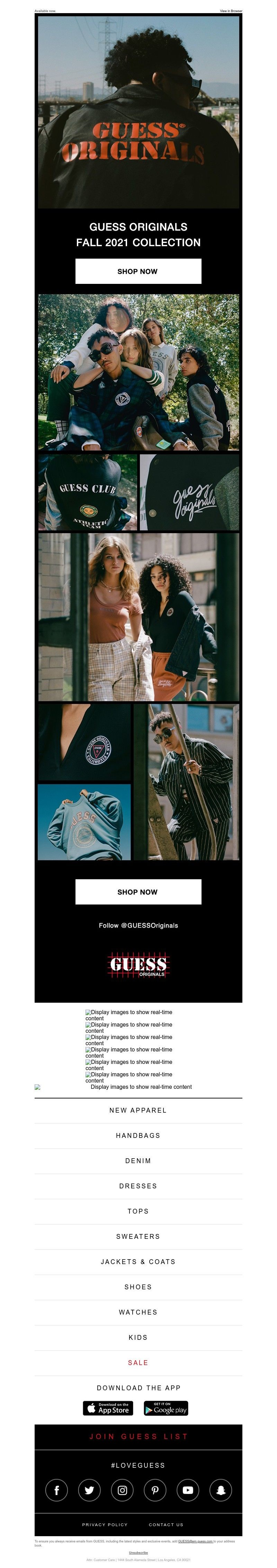This screenshot has height=1568, width=277.
Task: Visit Guess on Twitter
Action: [89, 1490]
